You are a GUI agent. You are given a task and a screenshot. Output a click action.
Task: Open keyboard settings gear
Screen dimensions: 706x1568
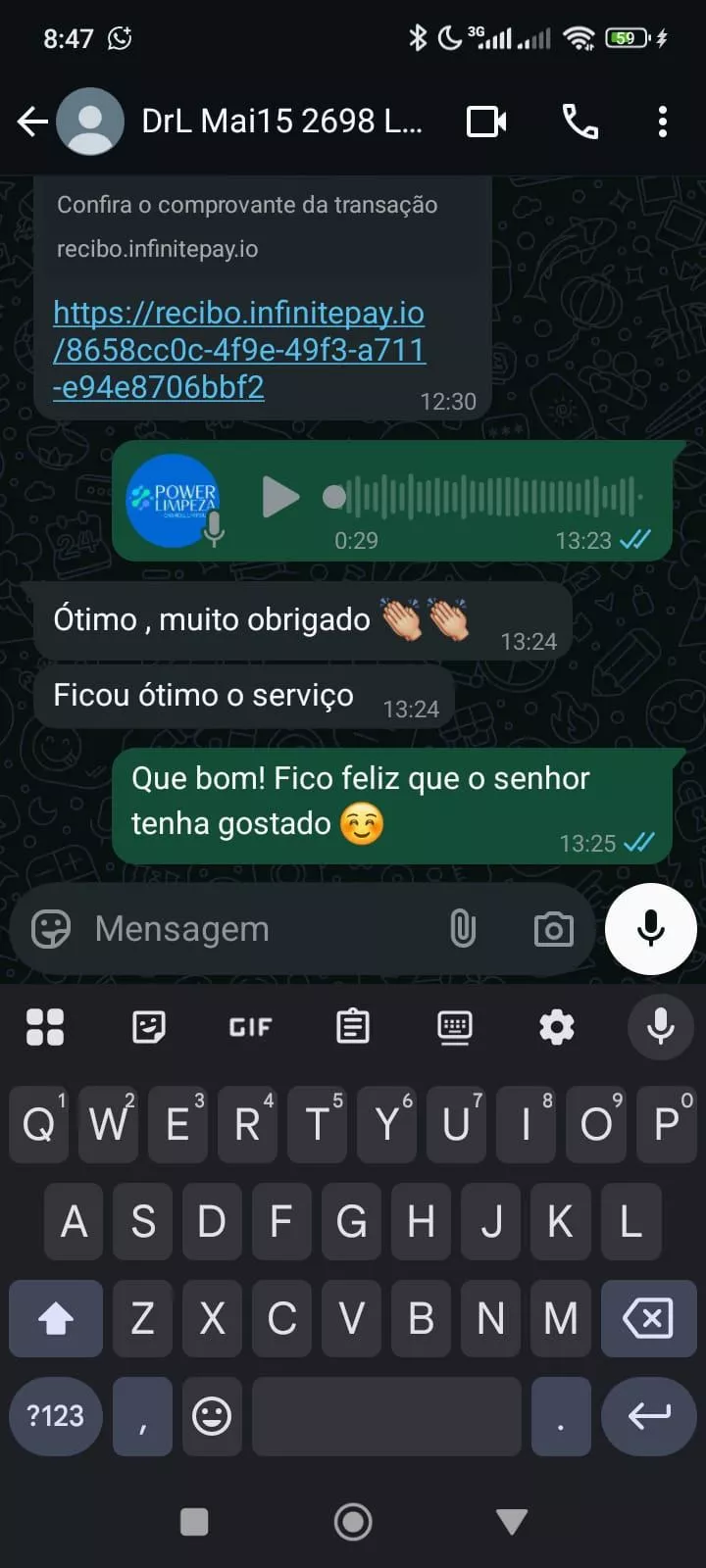(x=557, y=1026)
